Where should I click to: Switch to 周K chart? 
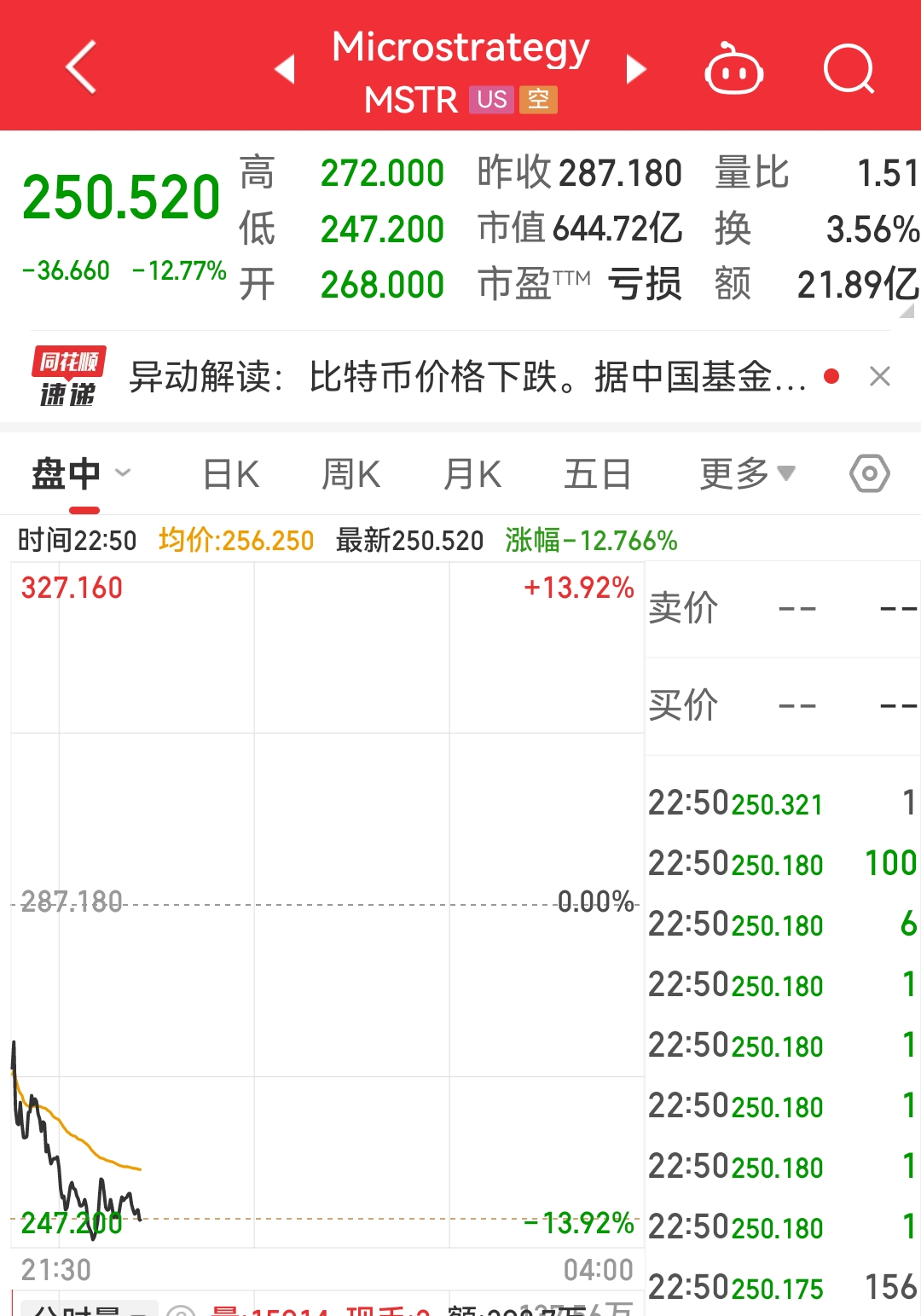351,473
